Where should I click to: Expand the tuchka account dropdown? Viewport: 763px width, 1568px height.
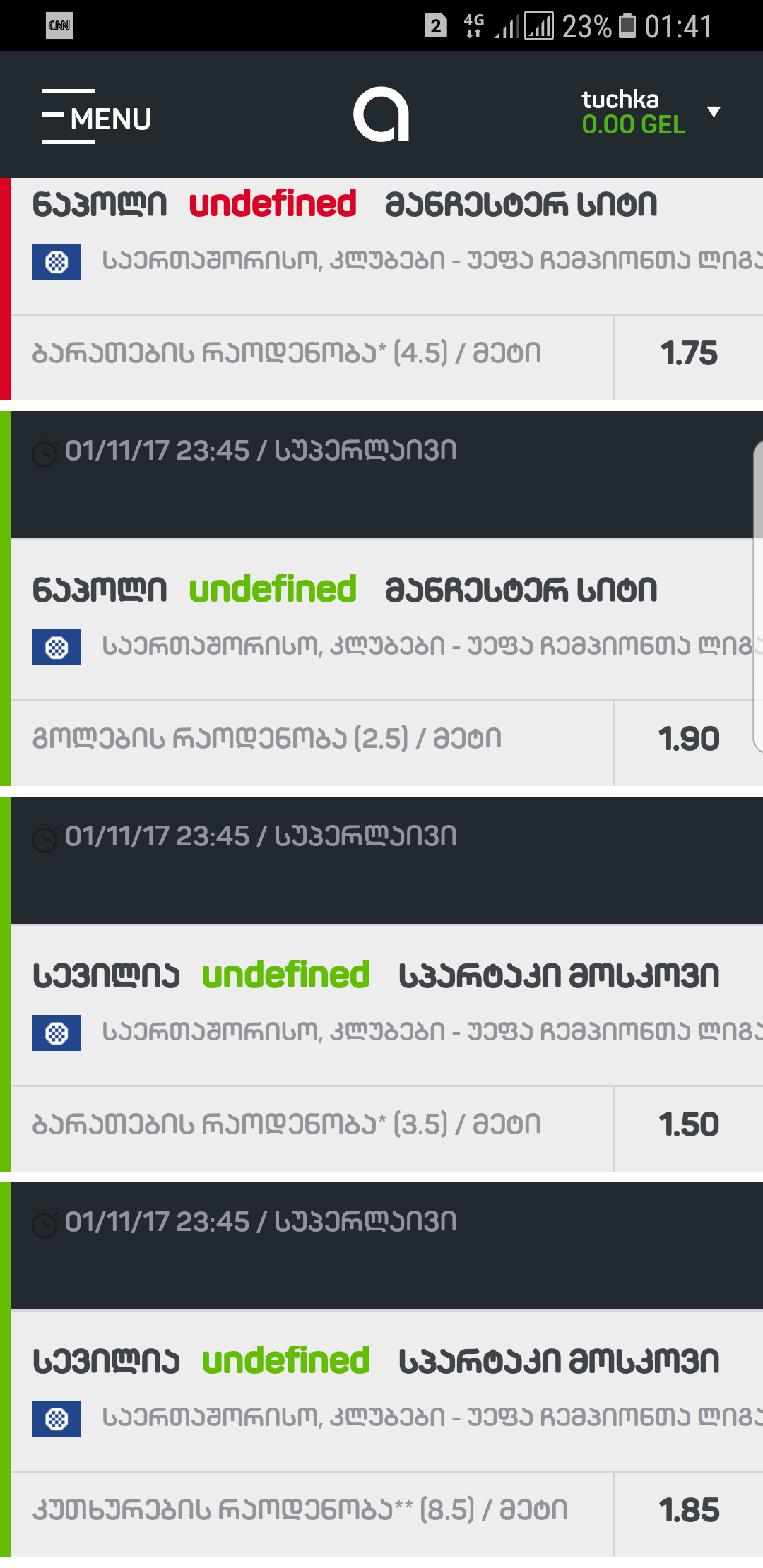[713, 112]
